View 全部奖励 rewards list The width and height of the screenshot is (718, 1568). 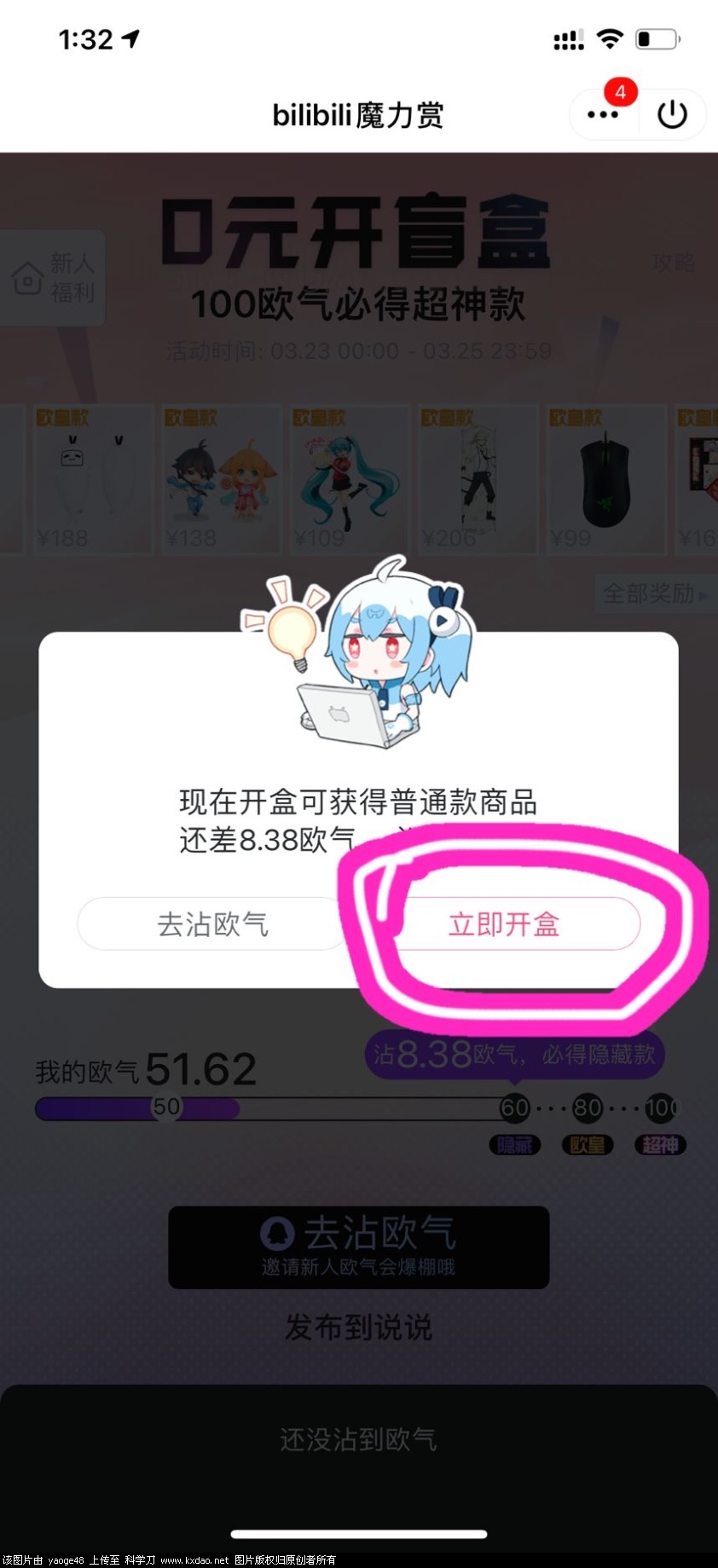[654, 593]
